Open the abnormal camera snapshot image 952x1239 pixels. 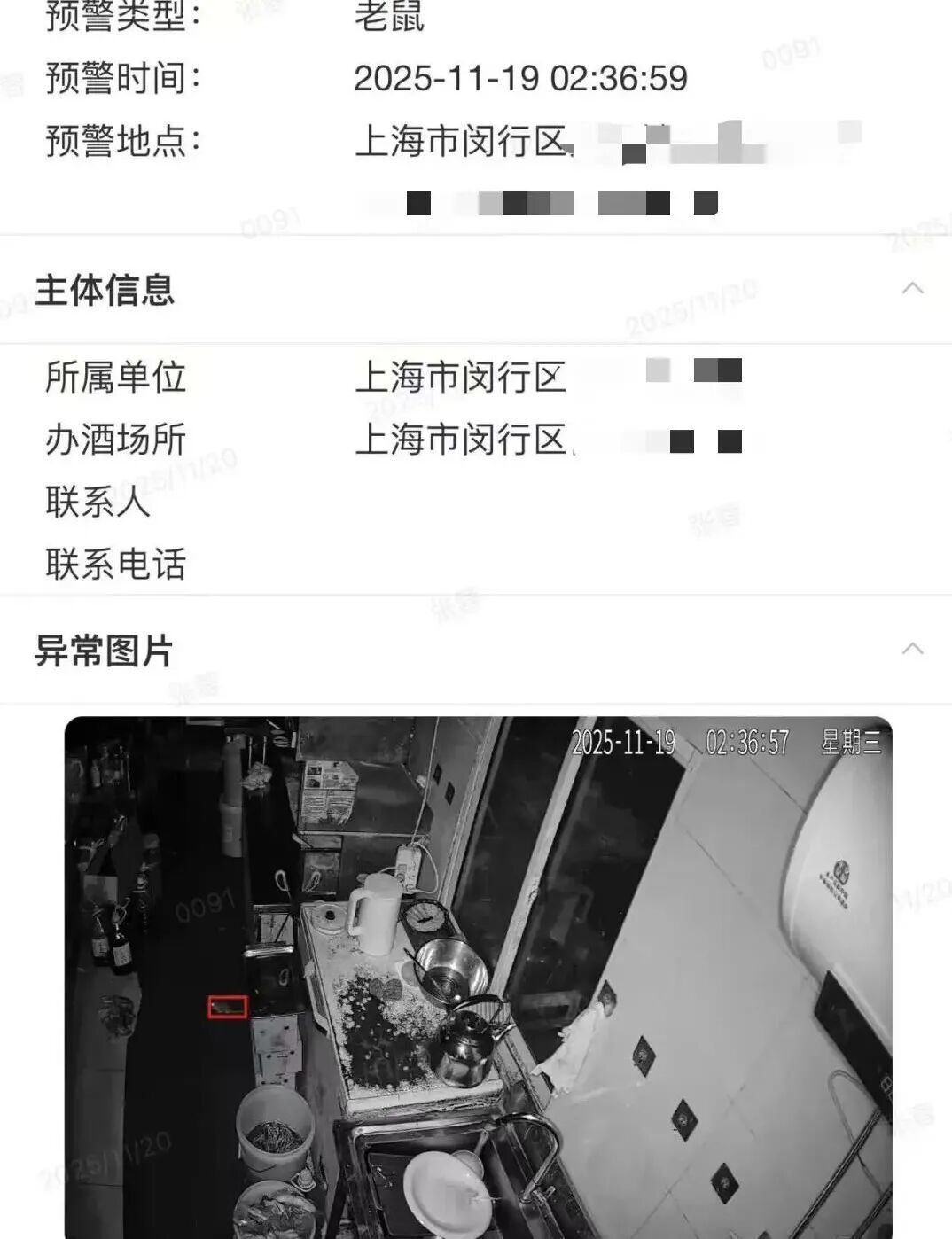[x=479, y=975]
